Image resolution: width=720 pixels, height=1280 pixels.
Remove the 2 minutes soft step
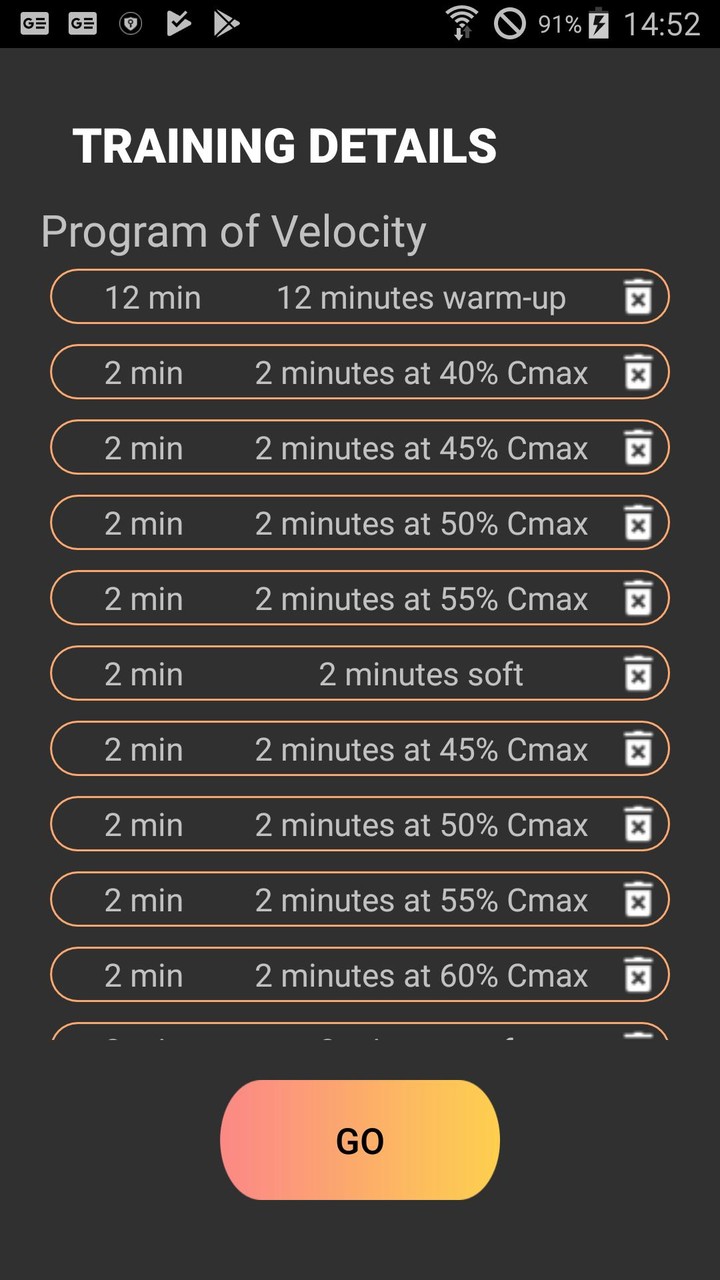638,674
